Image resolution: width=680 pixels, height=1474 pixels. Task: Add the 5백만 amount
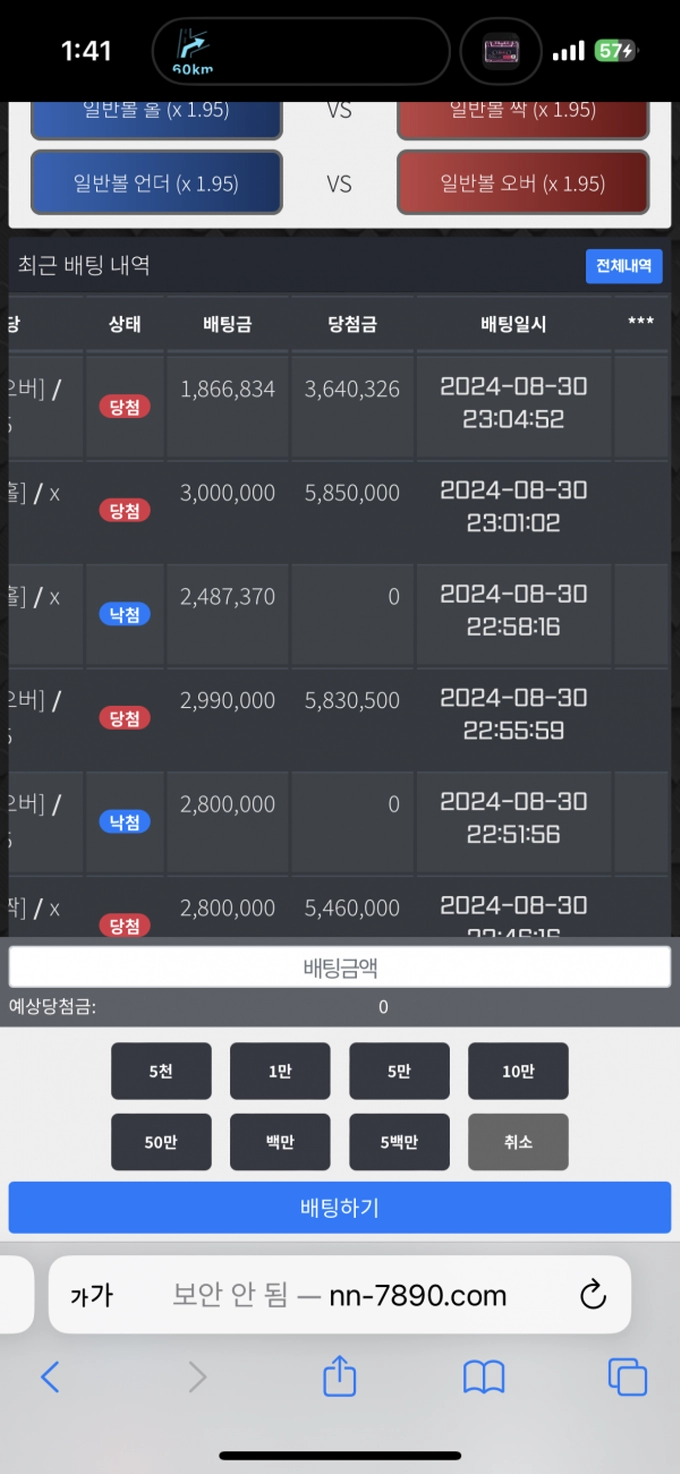[x=399, y=1142]
